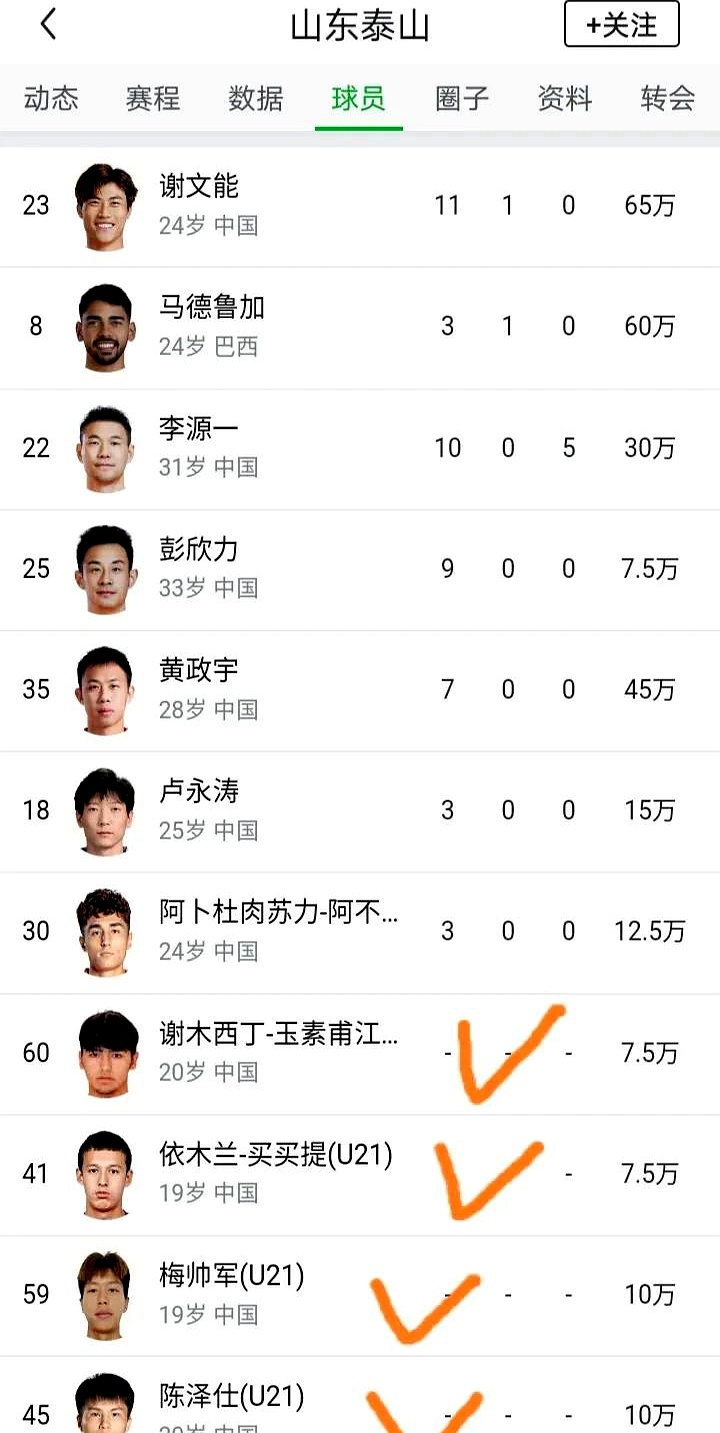Click 陈泽仕(U21)'s player entry
Screen dimensions: 720x1433
click(235, 1396)
